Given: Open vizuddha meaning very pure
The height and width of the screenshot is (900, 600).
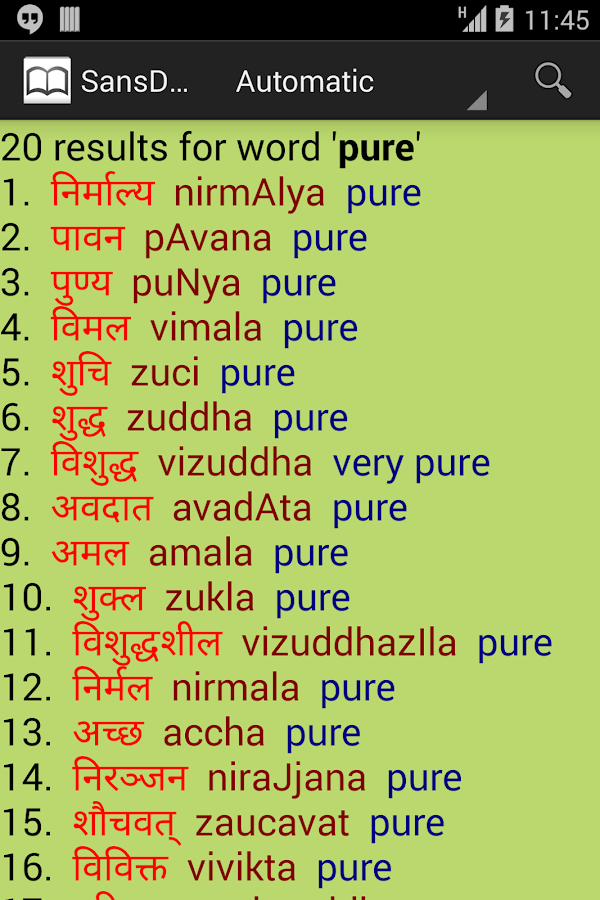Looking at the screenshot, I should click(x=235, y=463).
